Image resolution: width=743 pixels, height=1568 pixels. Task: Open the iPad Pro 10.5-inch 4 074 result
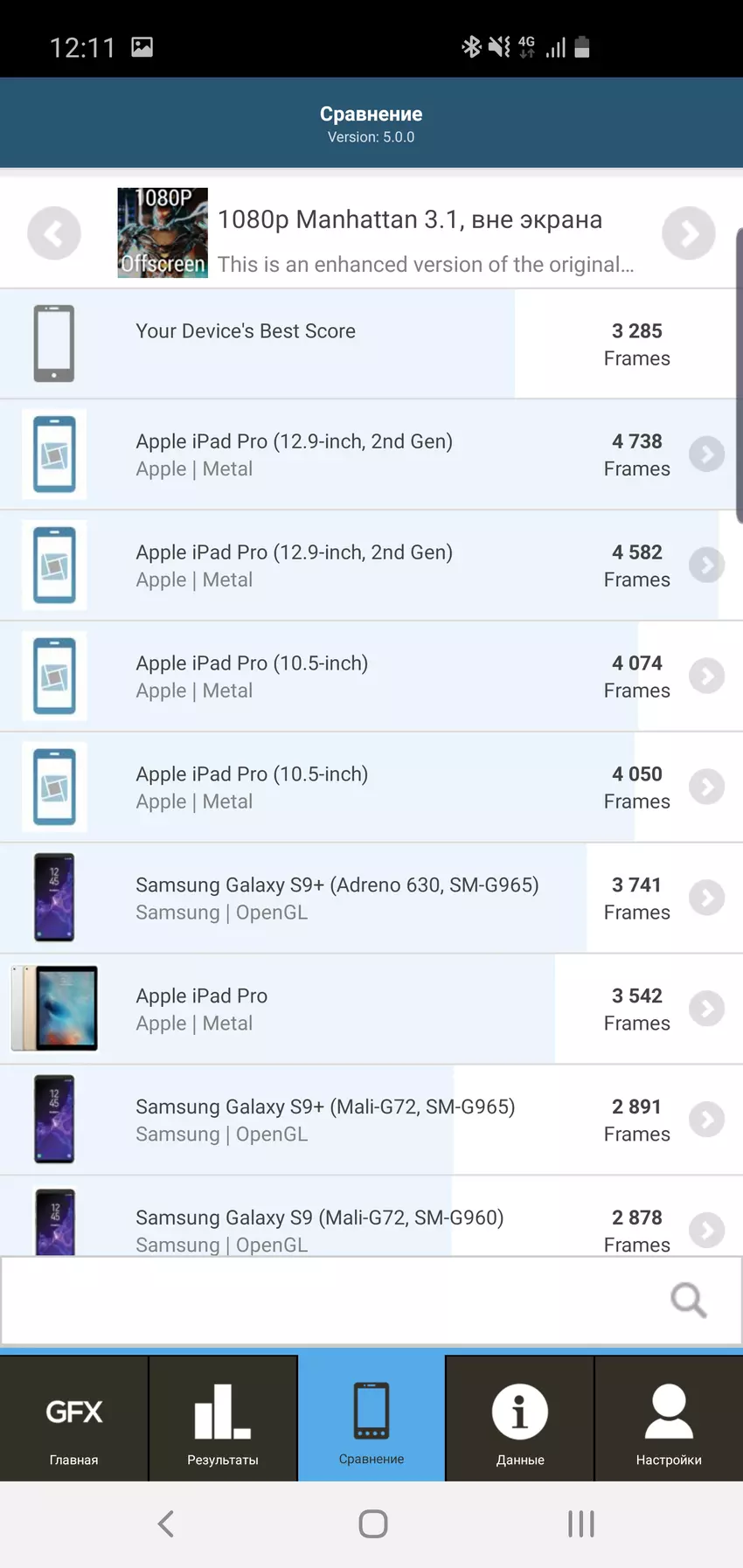coord(706,676)
